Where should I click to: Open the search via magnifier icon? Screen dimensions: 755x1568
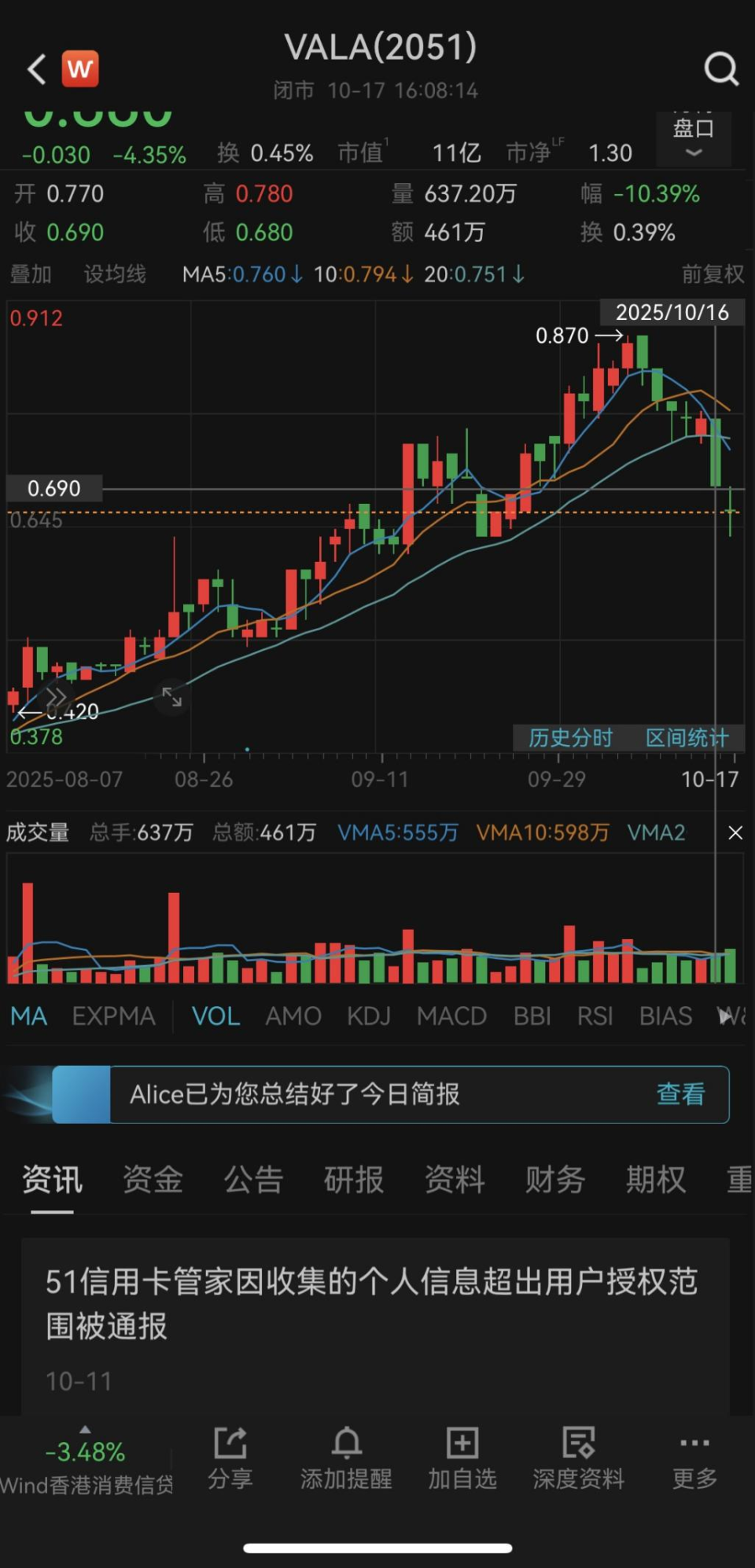[721, 69]
